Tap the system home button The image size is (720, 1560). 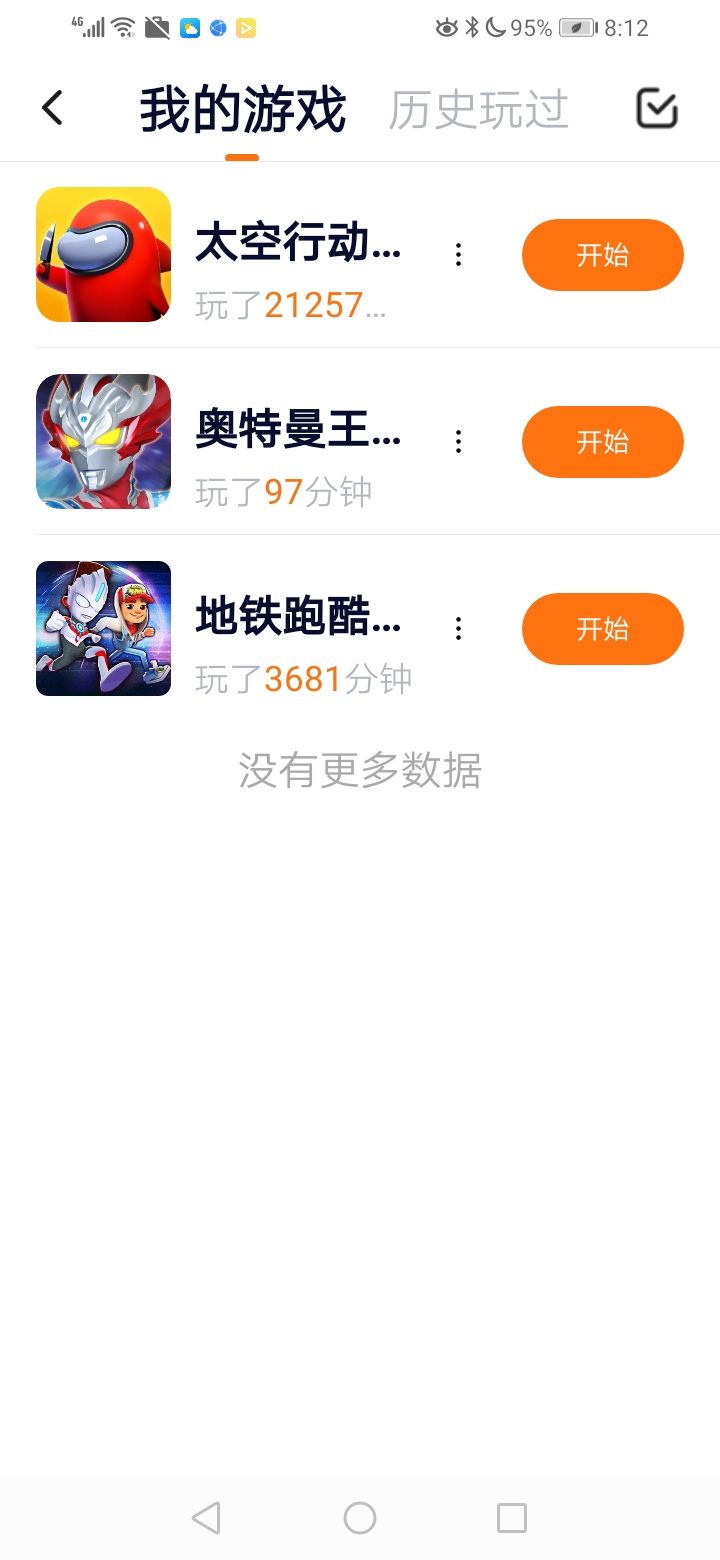[360, 1518]
